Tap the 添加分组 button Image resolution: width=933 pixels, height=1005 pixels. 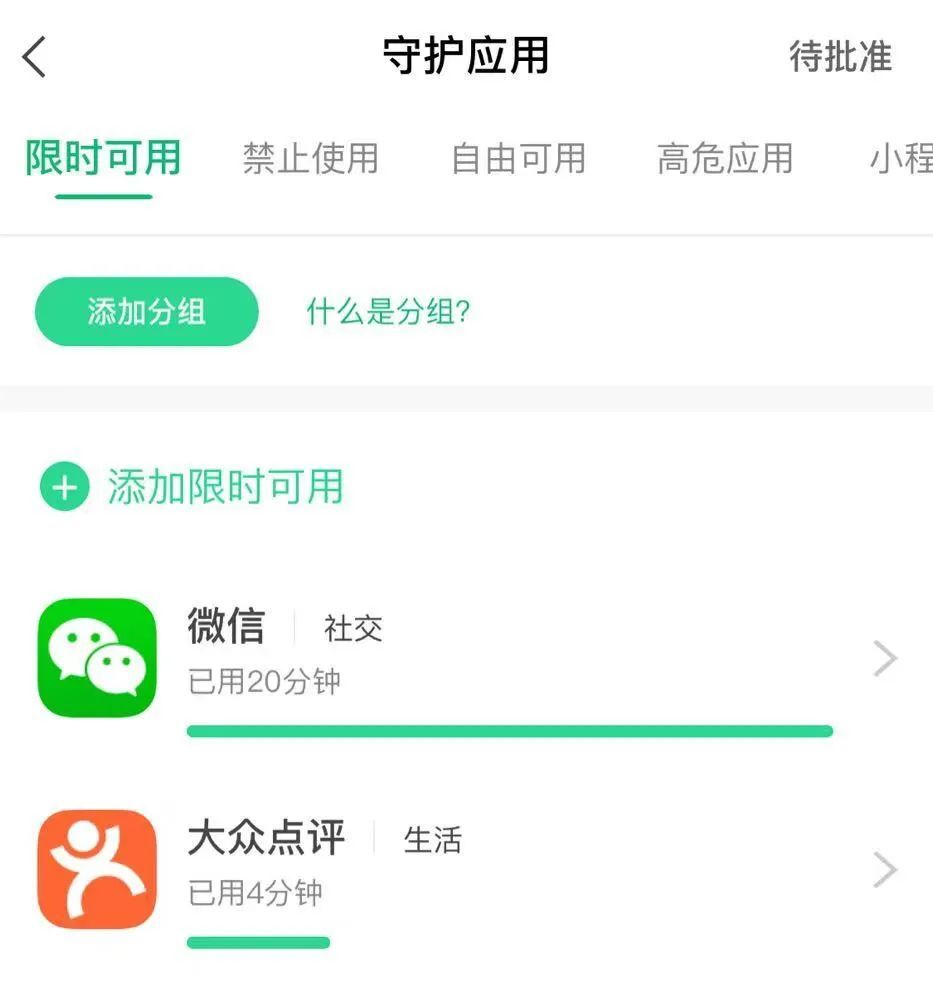pyautogui.click(x=146, y=312)
